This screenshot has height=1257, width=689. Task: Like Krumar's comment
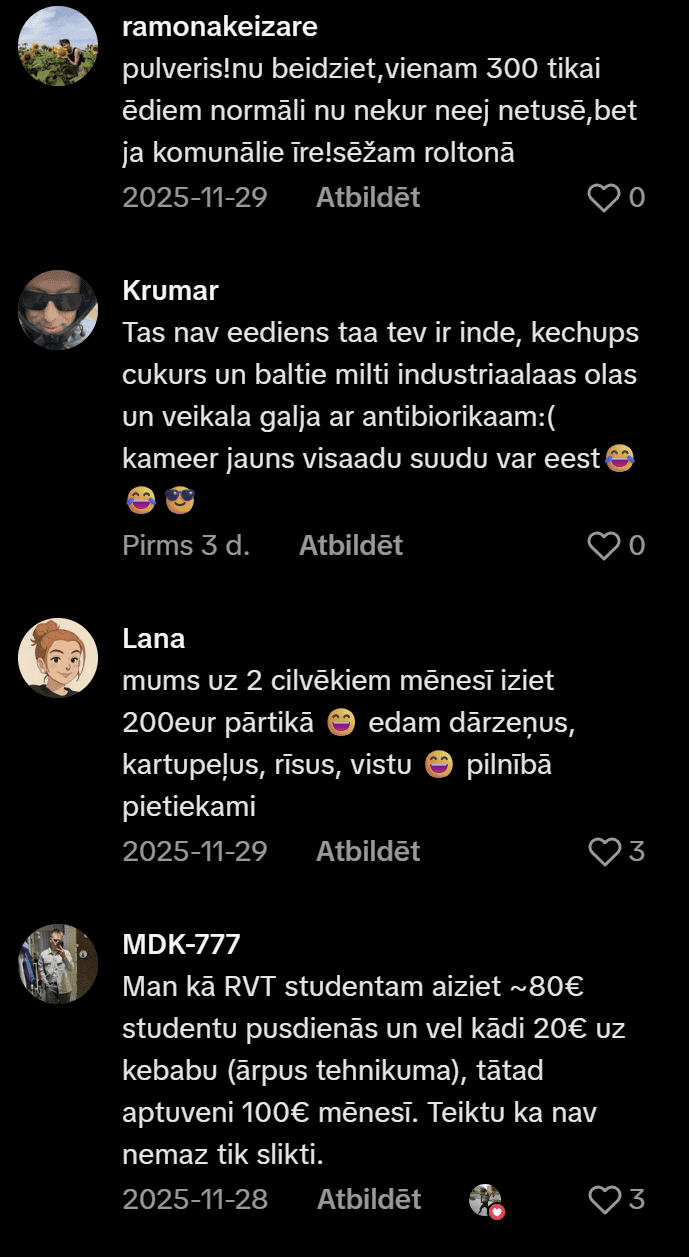(603, 545)
